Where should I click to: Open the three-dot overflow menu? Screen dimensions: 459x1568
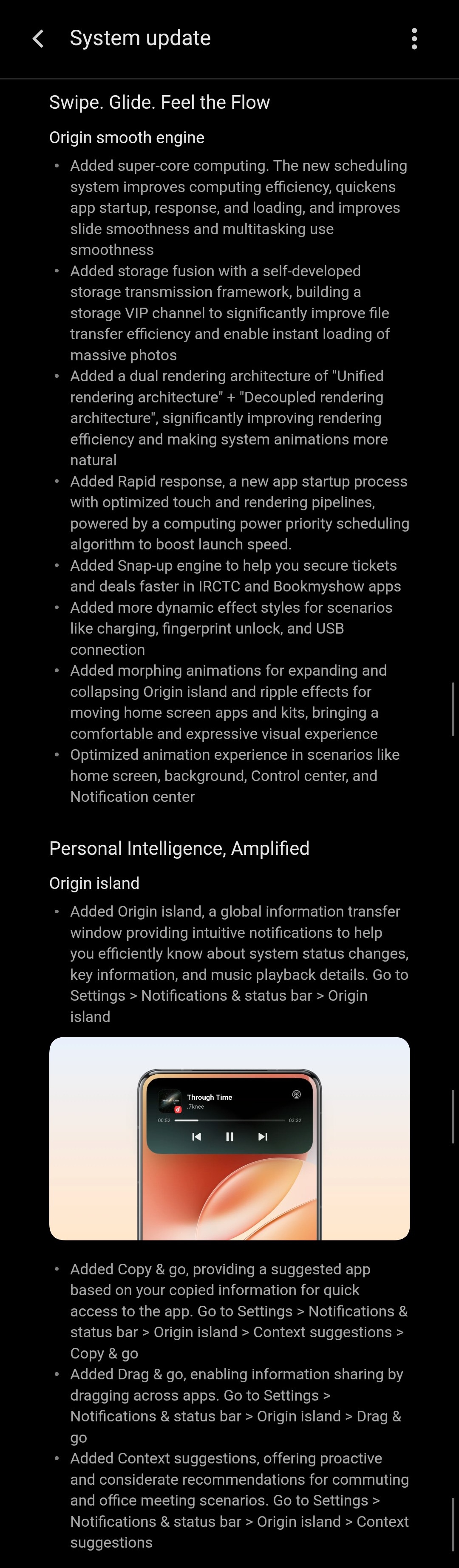(414, 39)
